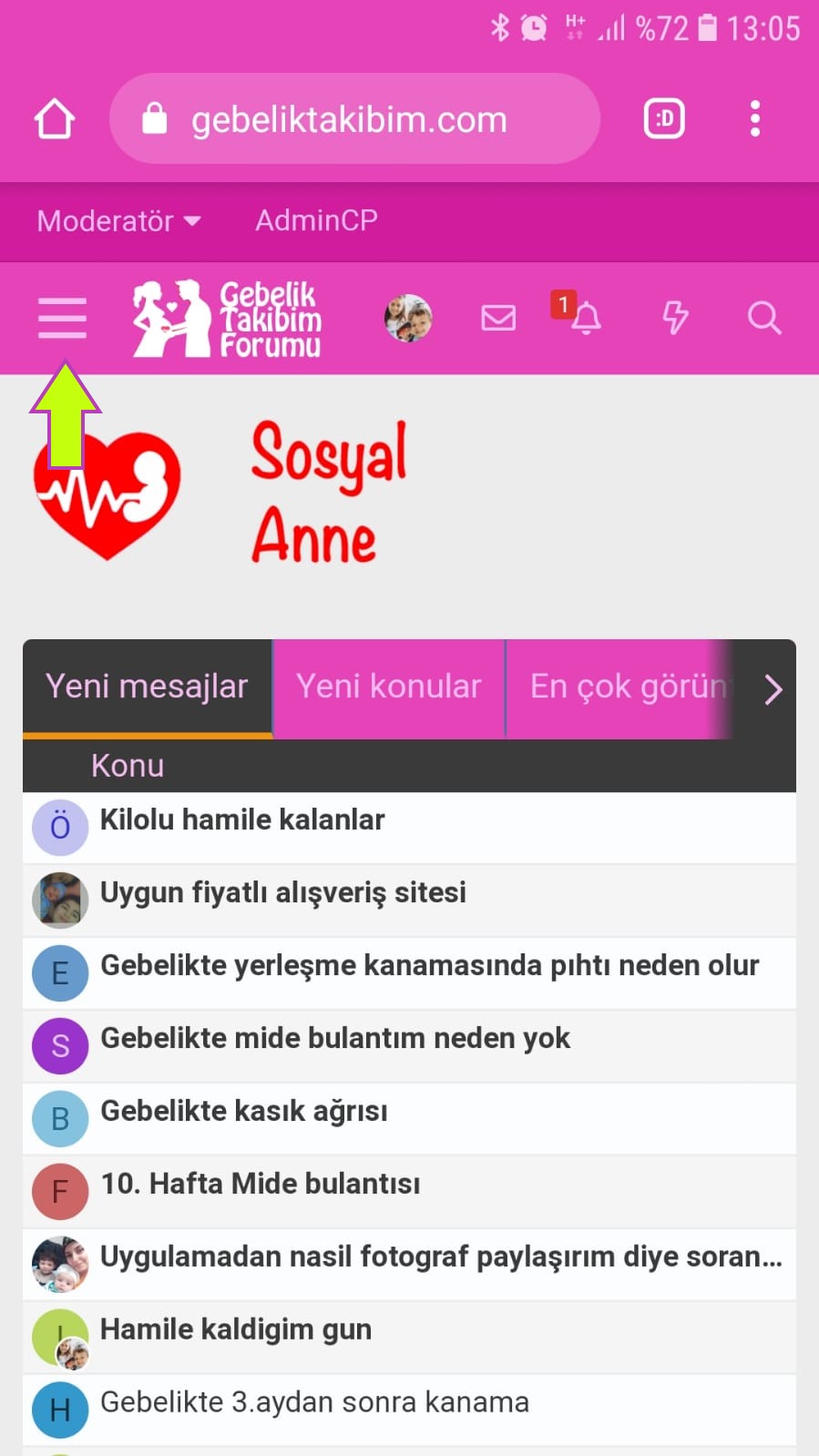Switch to the Yeni konular tab
This screenshot has height=1456, width=819.
[x=388, y=687]
